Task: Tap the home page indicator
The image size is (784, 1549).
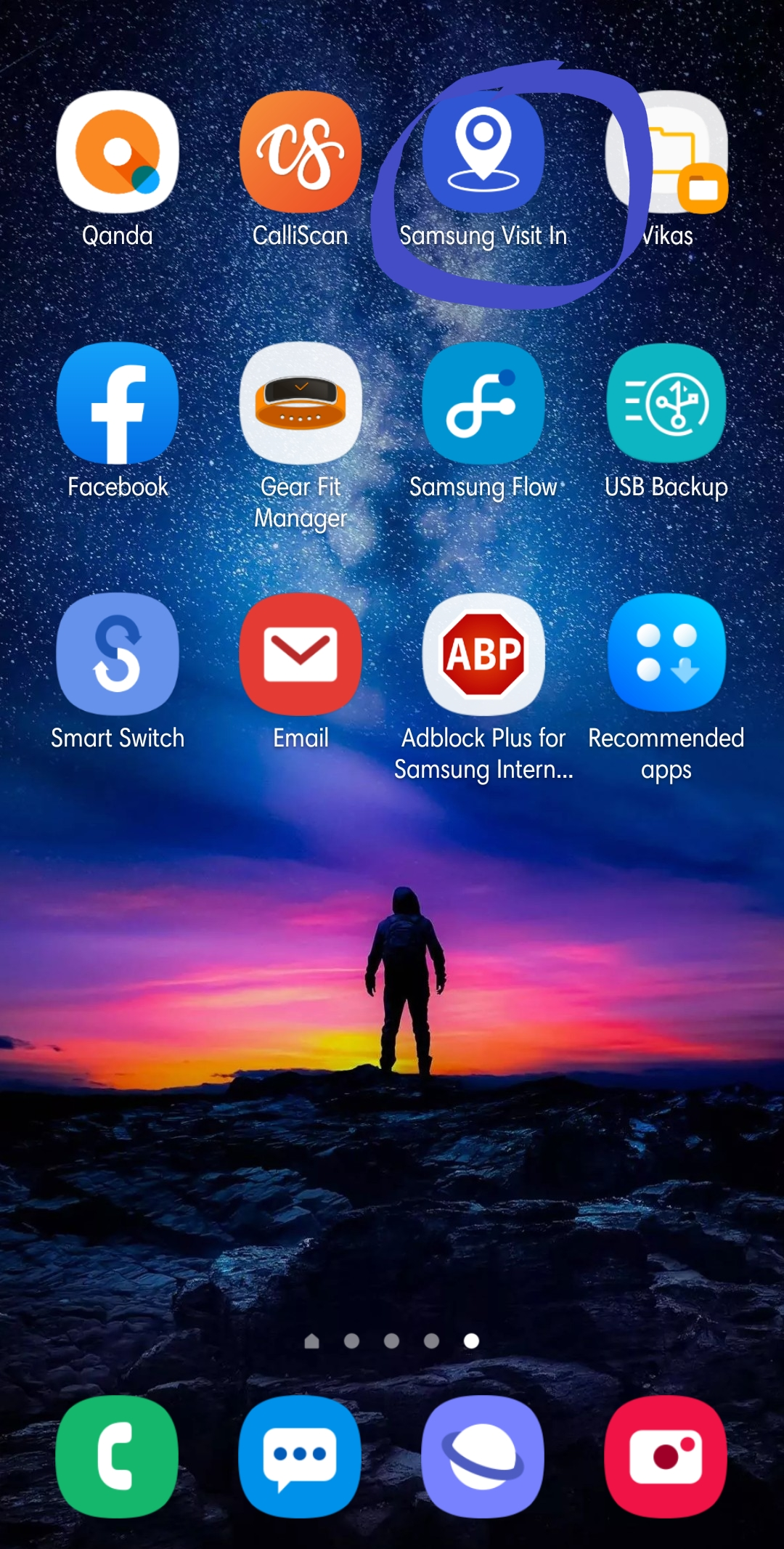Action: click(x=312, y=1341)
